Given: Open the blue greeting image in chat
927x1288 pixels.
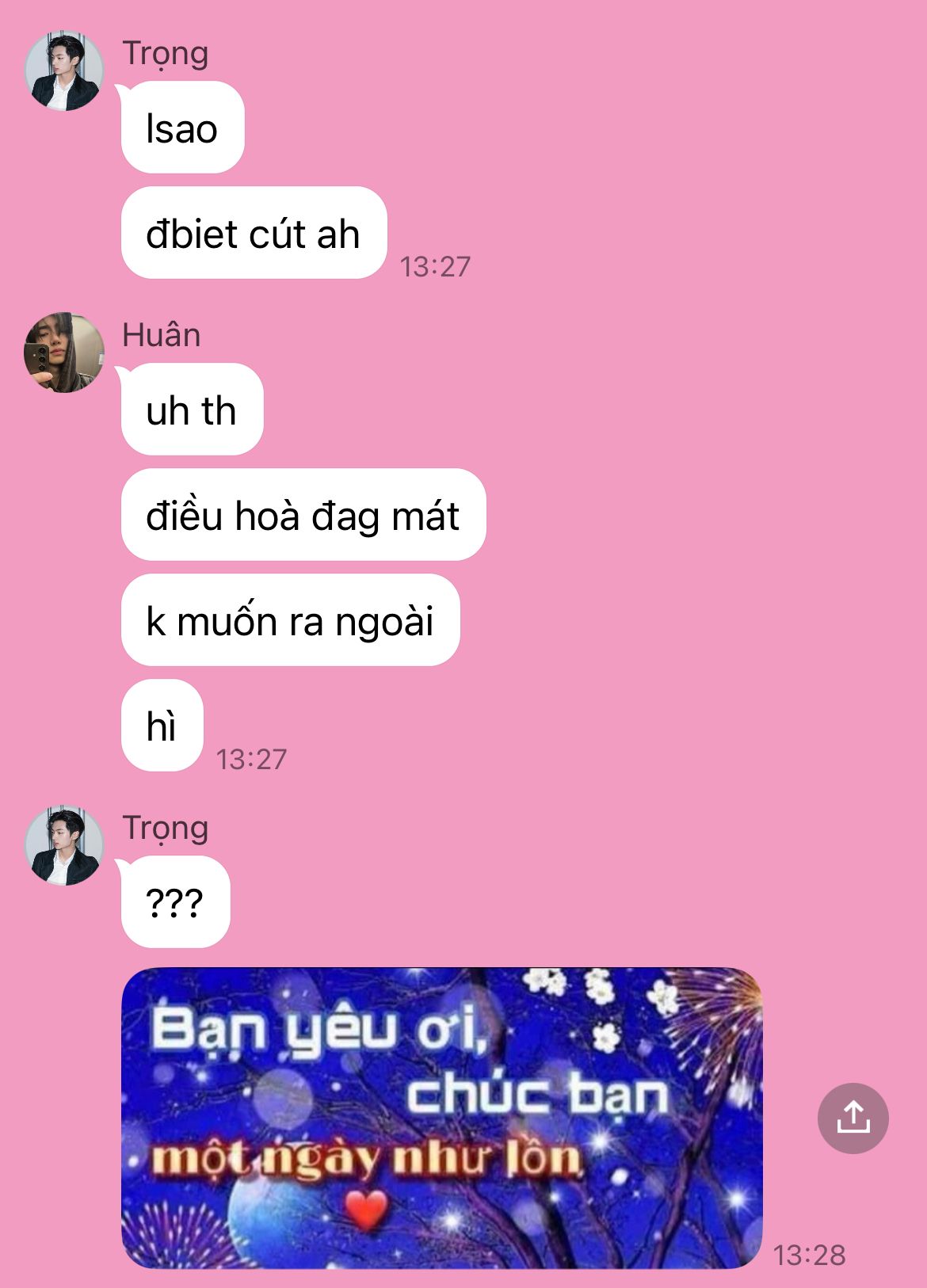Looking at the screenshot, I should pyautogui.click(x=442, y=1118).
